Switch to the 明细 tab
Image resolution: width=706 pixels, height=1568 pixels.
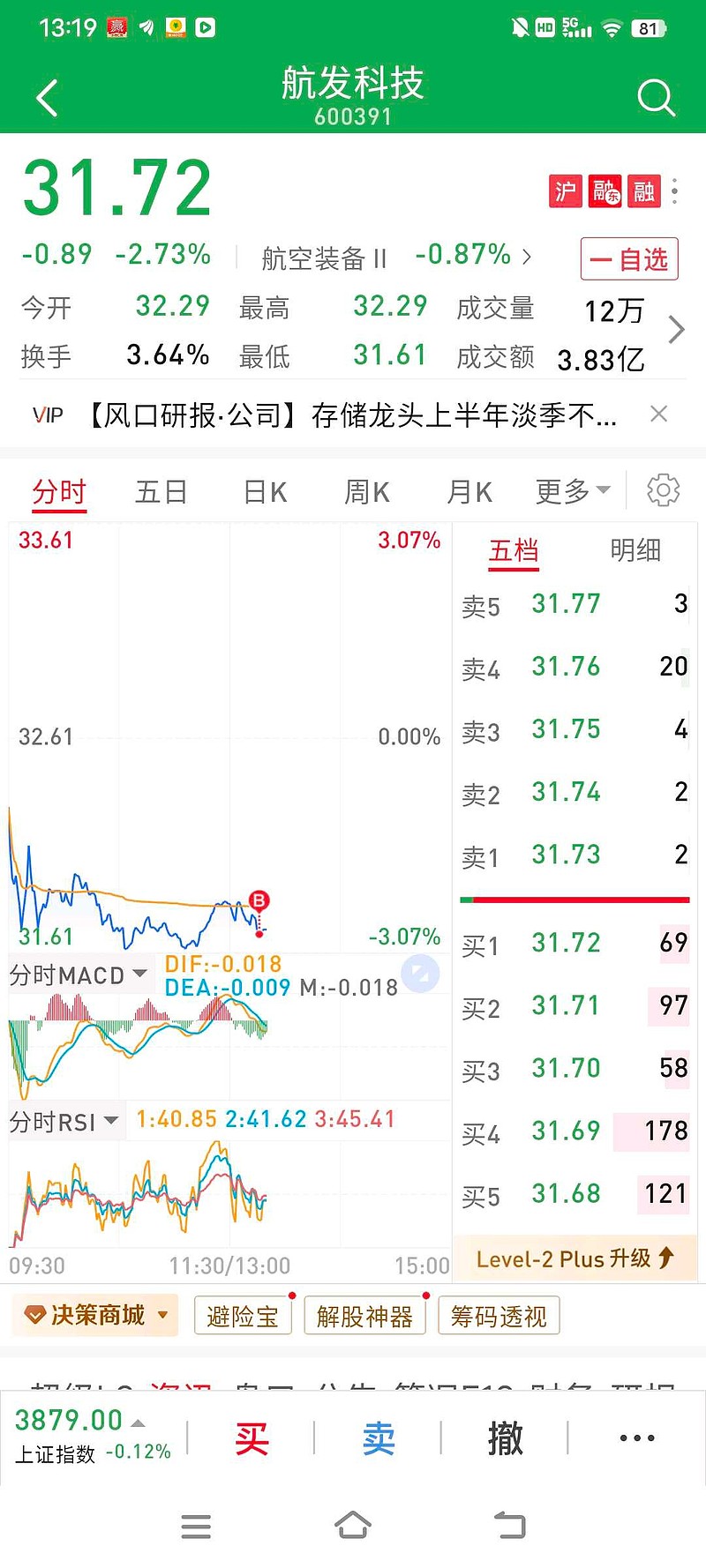[x=635, y=550]
